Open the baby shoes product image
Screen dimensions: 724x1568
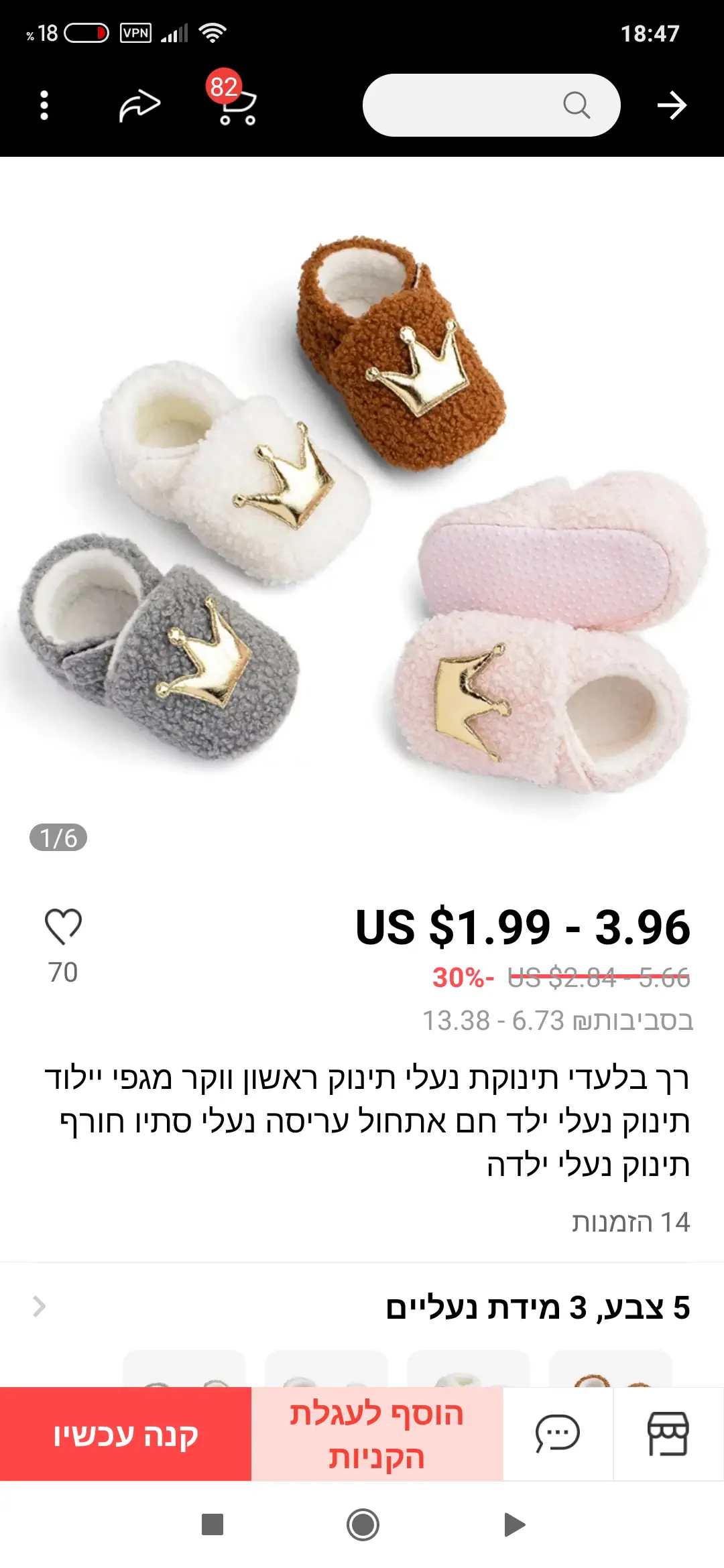click(x=362, y=509)
